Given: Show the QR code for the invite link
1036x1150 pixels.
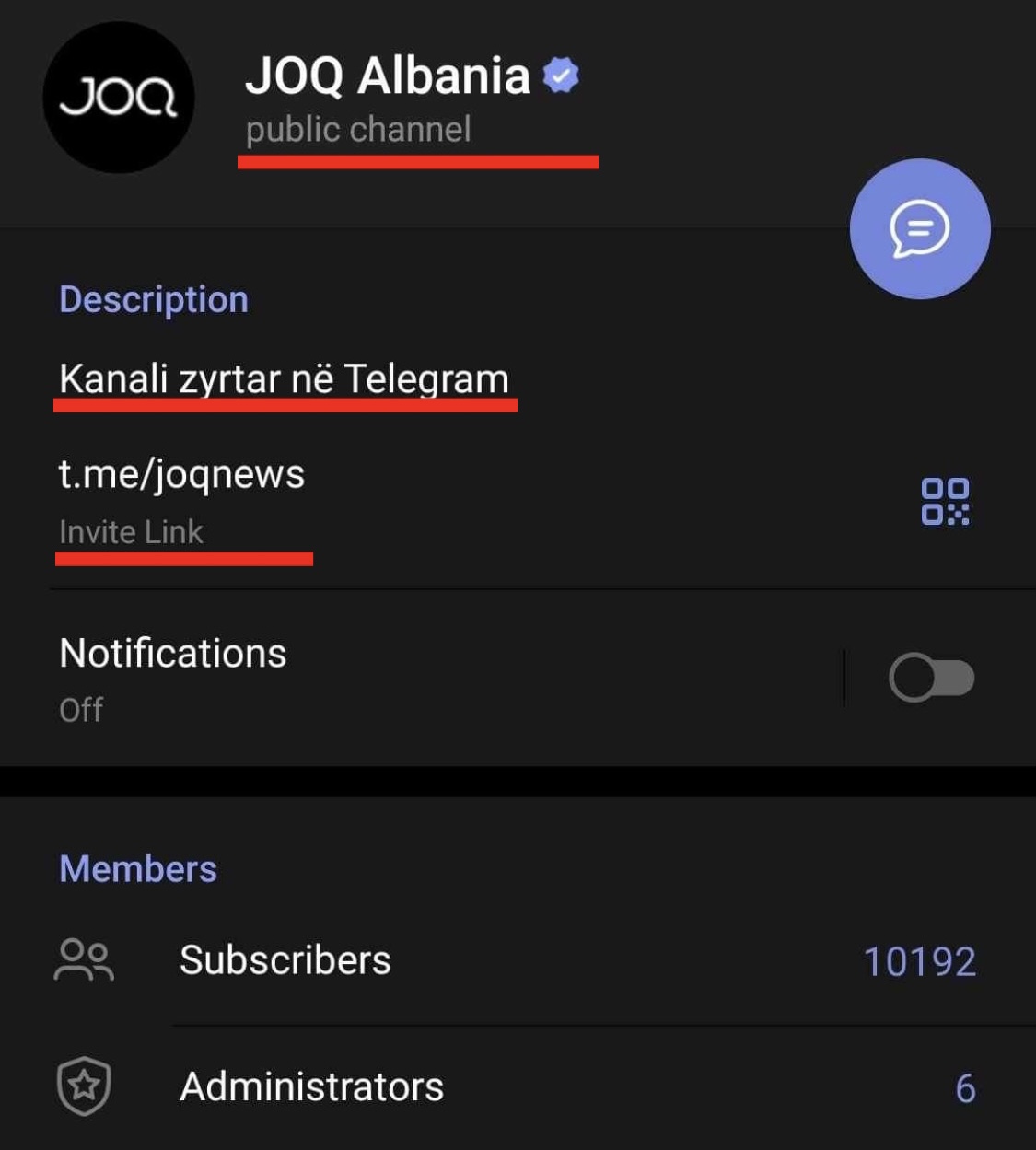Looking at the screenshot, I should click(x=945, y=502).
